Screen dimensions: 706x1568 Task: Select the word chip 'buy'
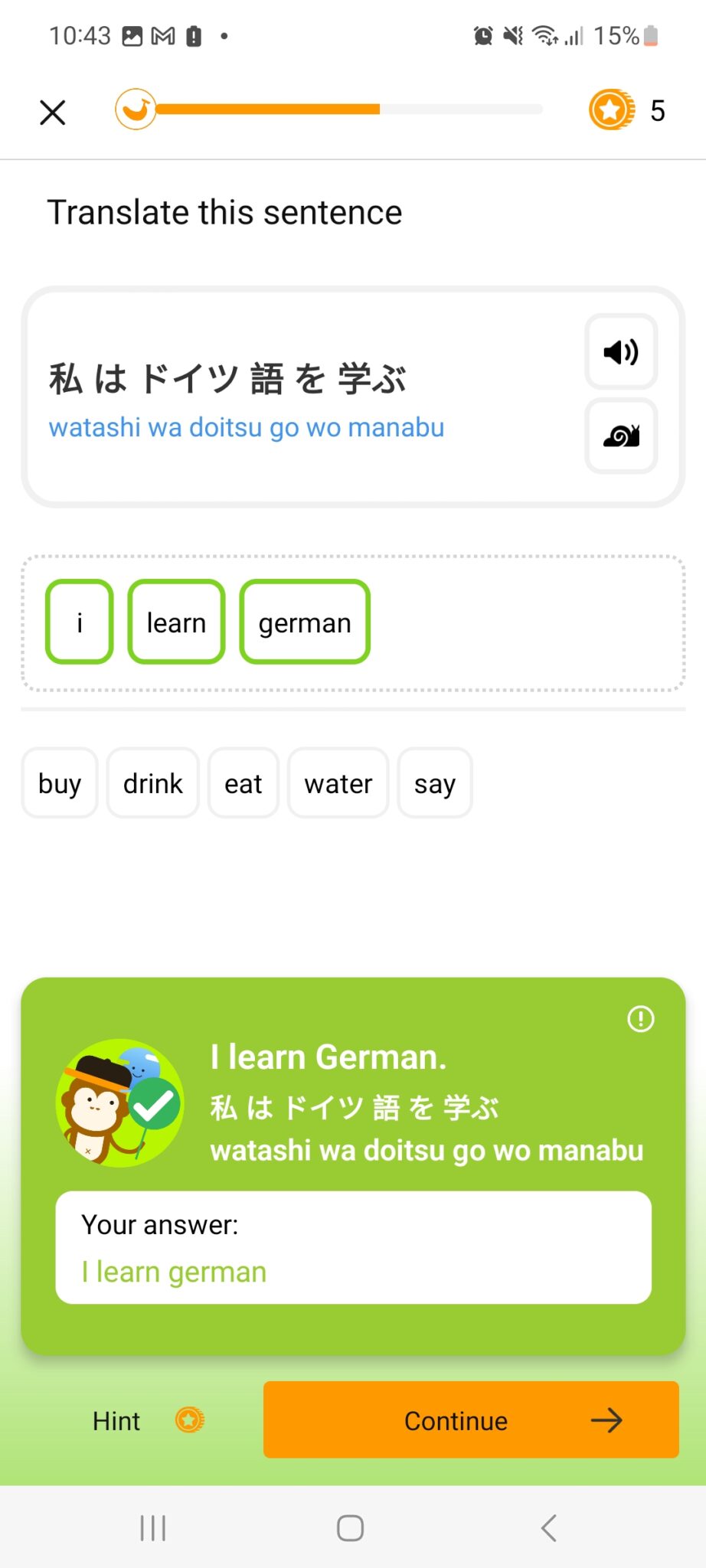(x=59, y=782)
